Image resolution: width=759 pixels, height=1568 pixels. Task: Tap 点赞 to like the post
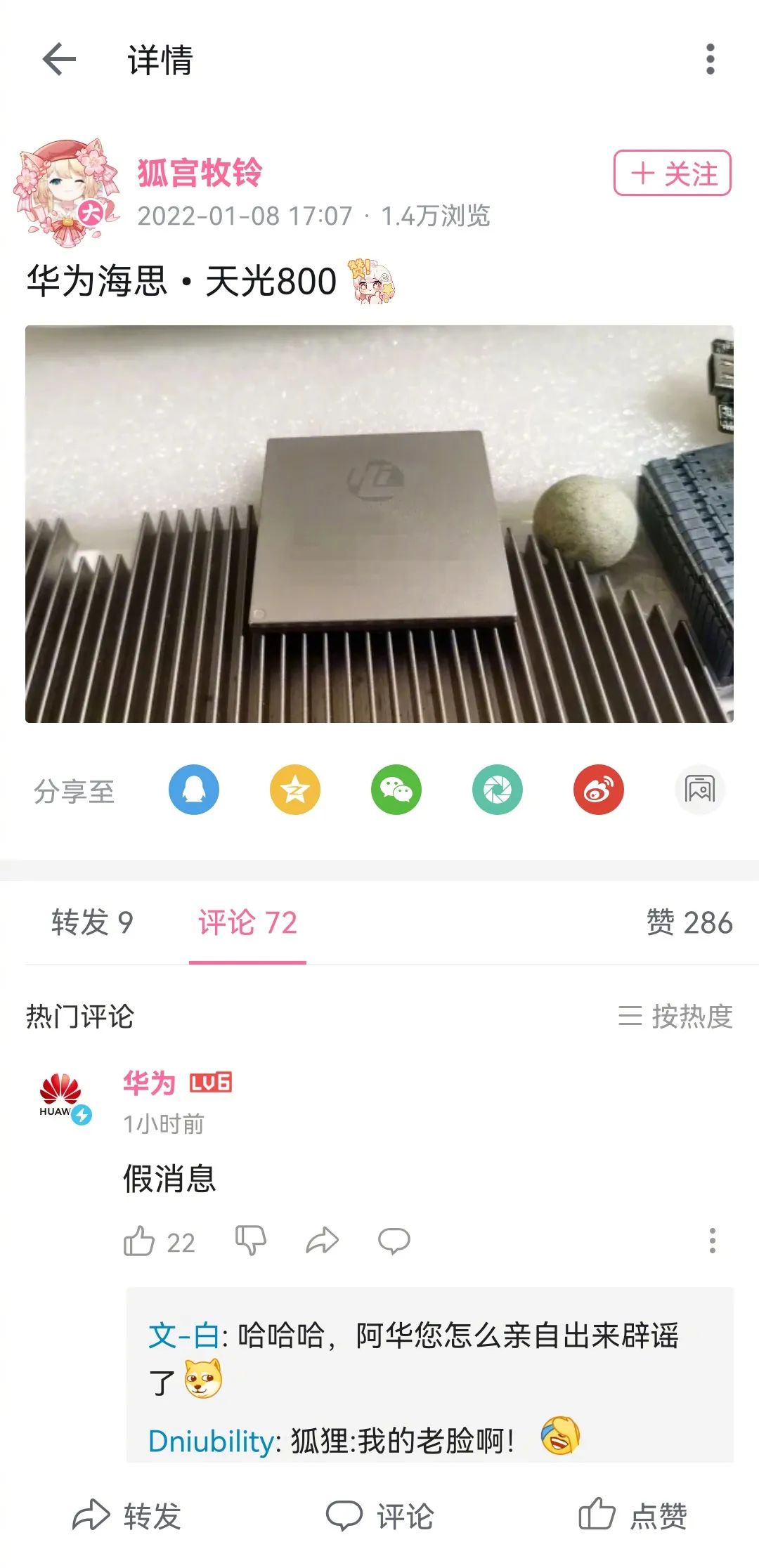point(632,1515)
